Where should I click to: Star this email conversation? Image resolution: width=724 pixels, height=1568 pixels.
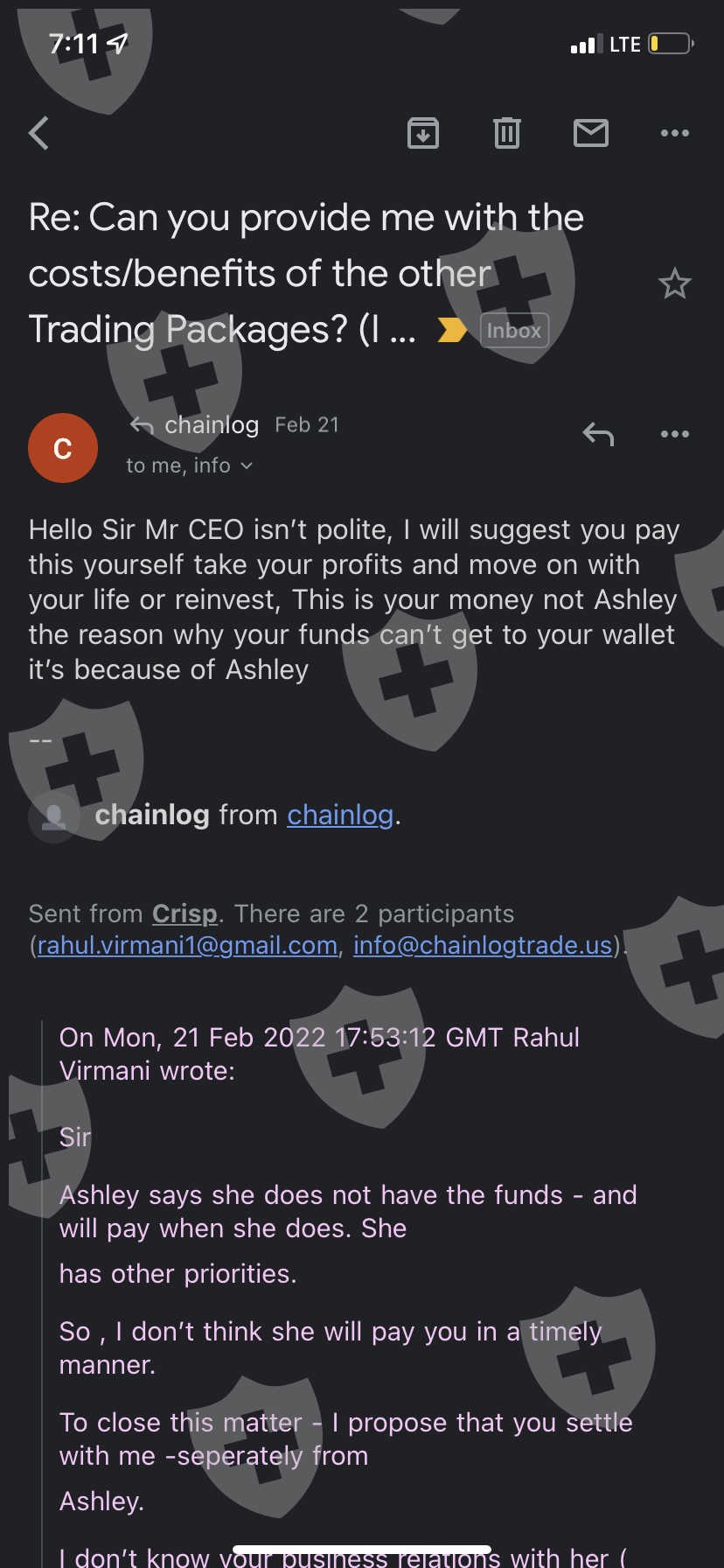click(674, 283)
